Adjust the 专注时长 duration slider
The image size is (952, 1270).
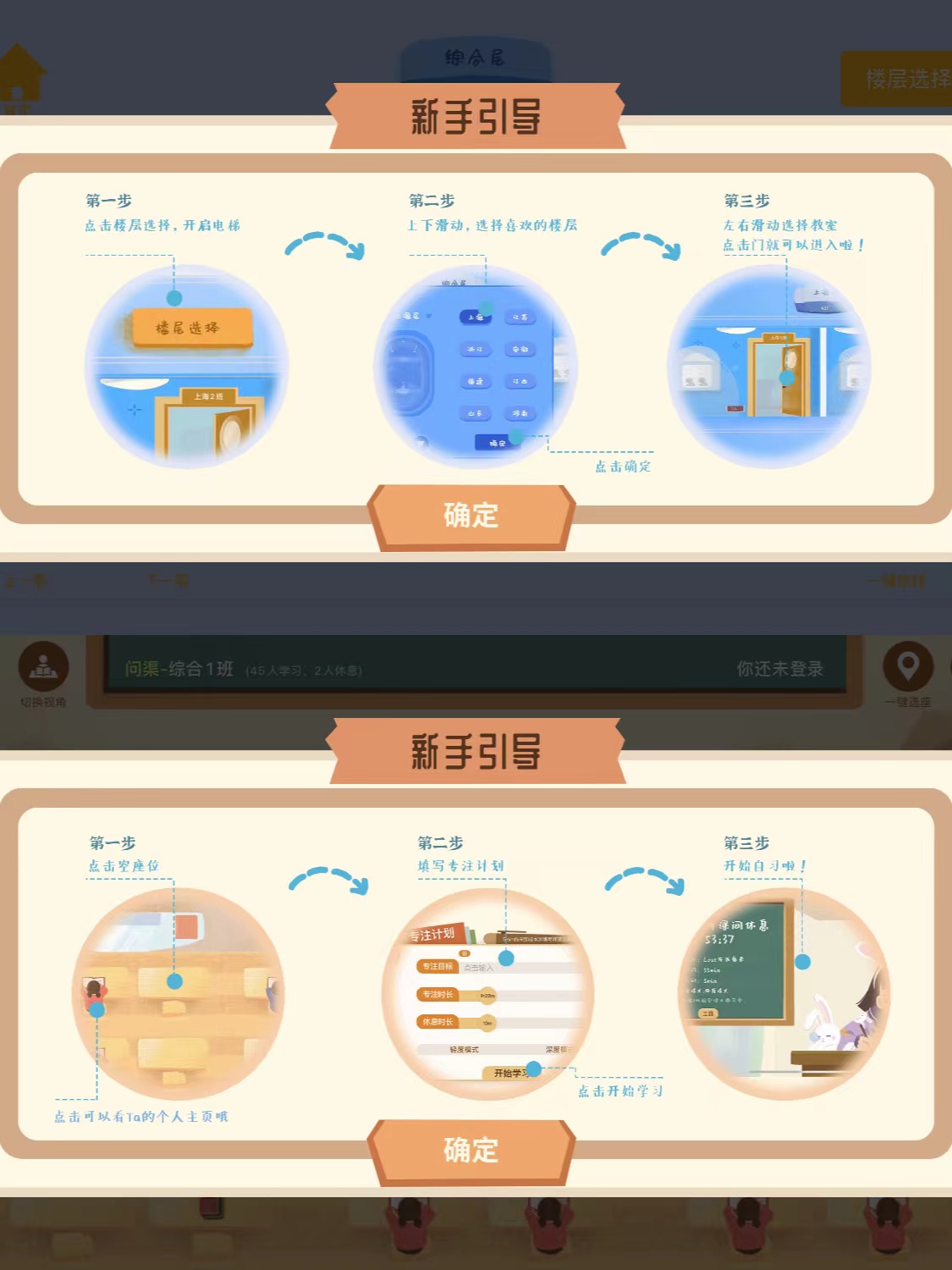coord(487,996)
